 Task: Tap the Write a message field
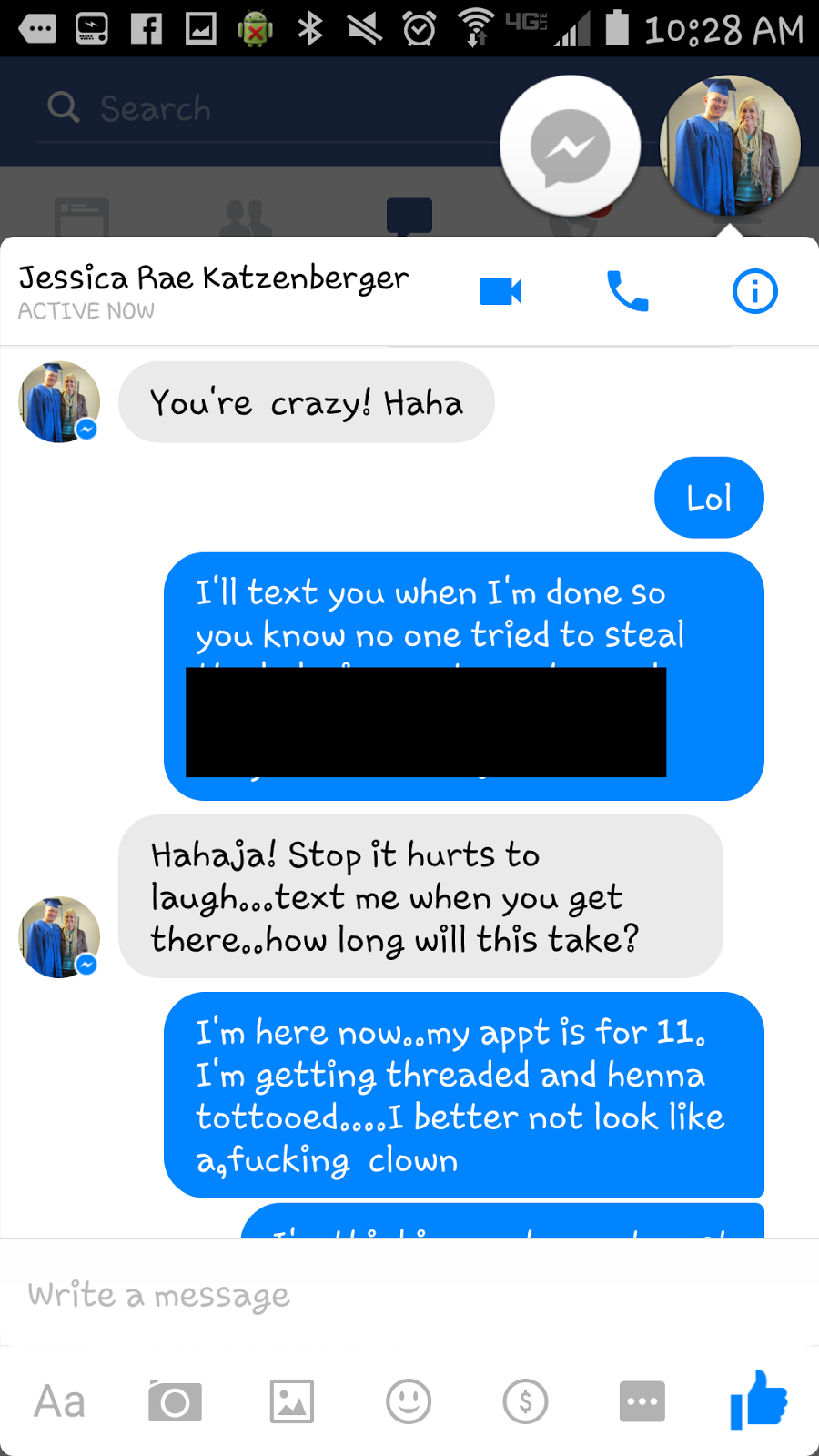pos(409,1295)
